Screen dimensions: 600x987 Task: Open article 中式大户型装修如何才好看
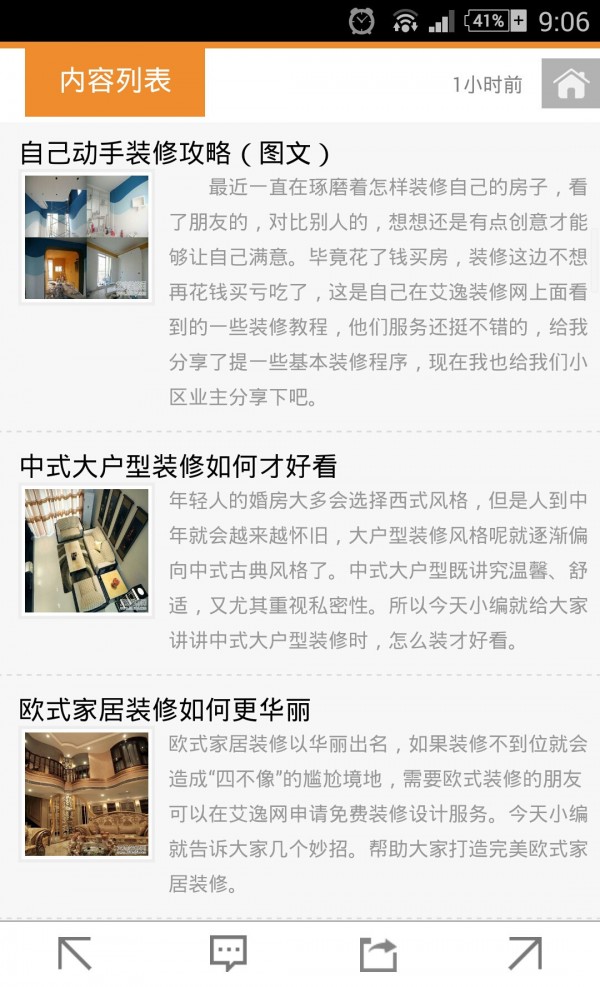coord(178,466)
